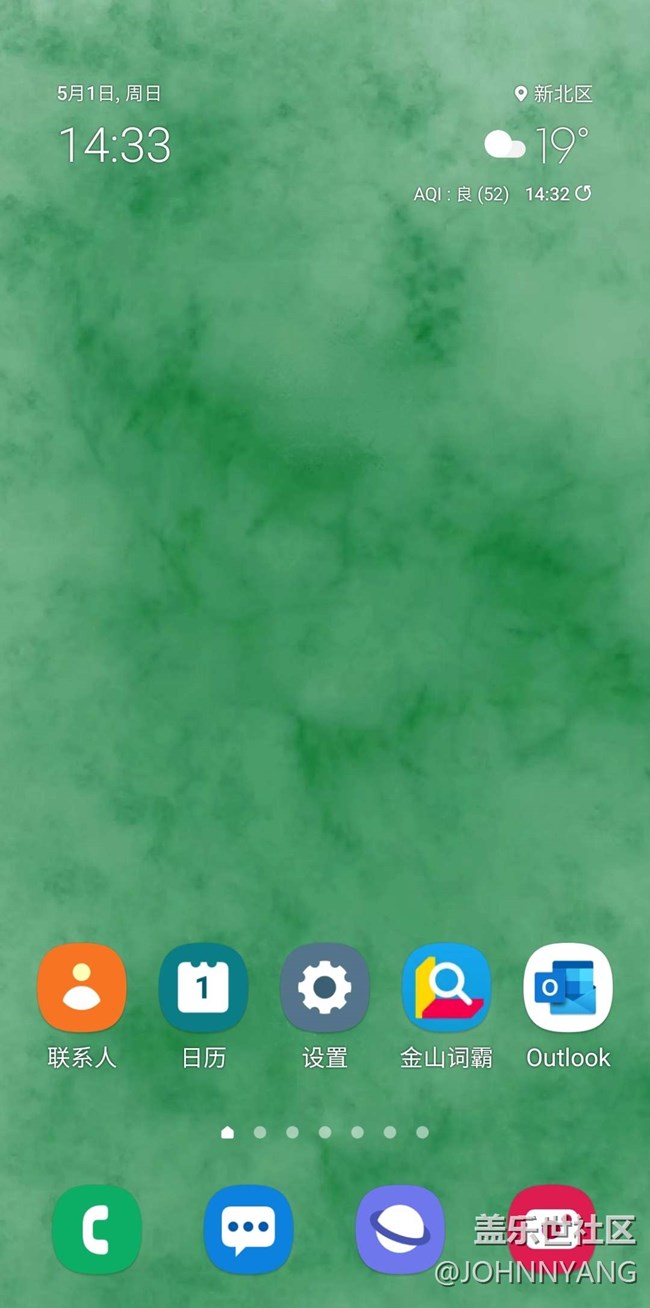Image resolution: width=650 pixels, height=1308 pixels.
Task: Open 设置 settings
Action: click(325, 988)
